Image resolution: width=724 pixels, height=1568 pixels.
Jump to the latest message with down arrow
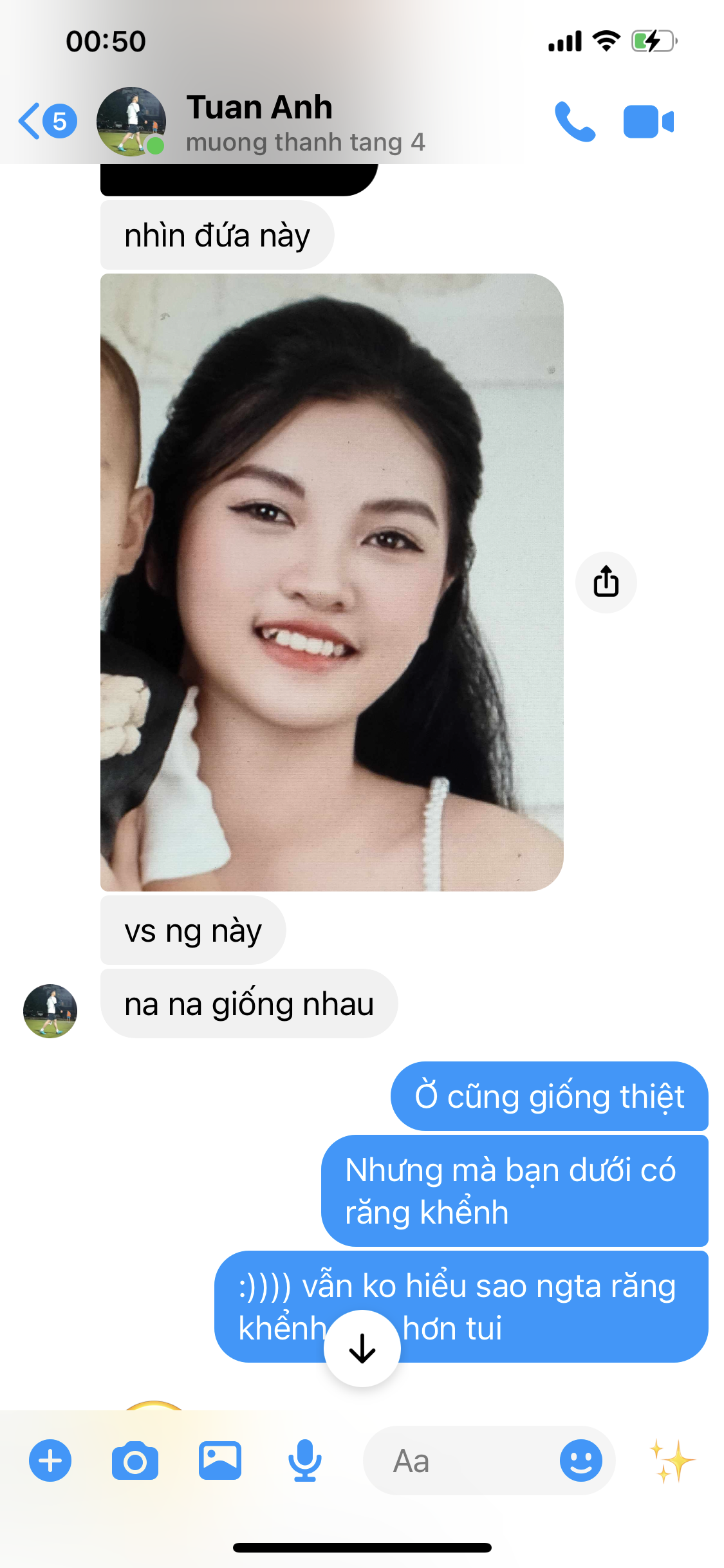coord(362,1348)
